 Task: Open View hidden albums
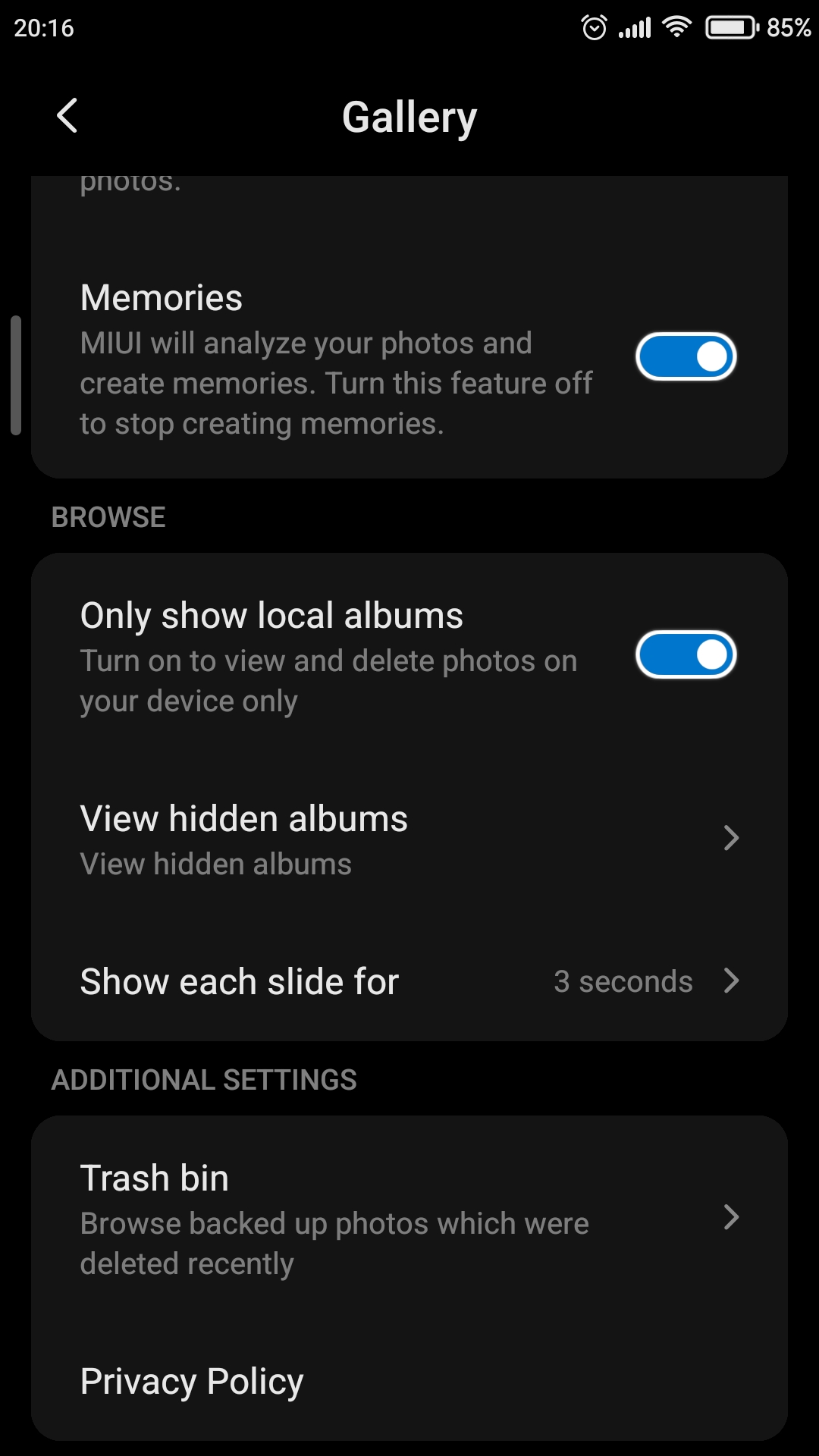coord(409,839)
